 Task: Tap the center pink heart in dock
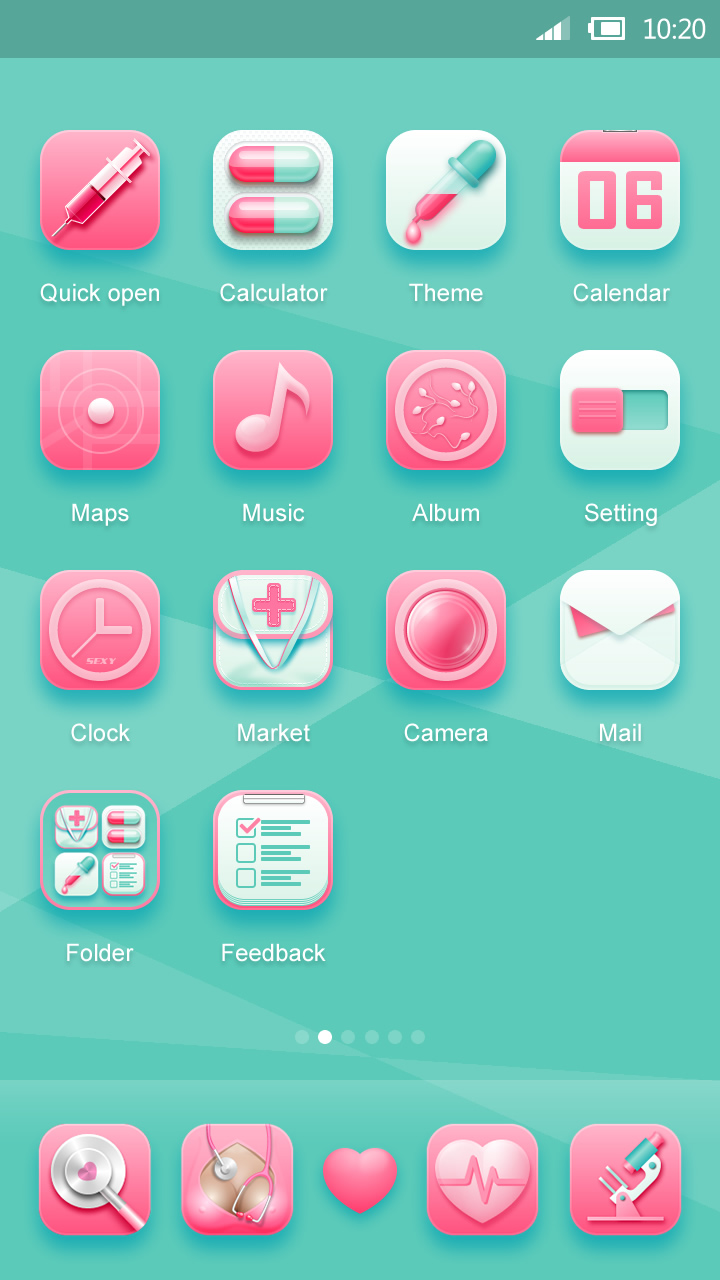(360, 1180)
